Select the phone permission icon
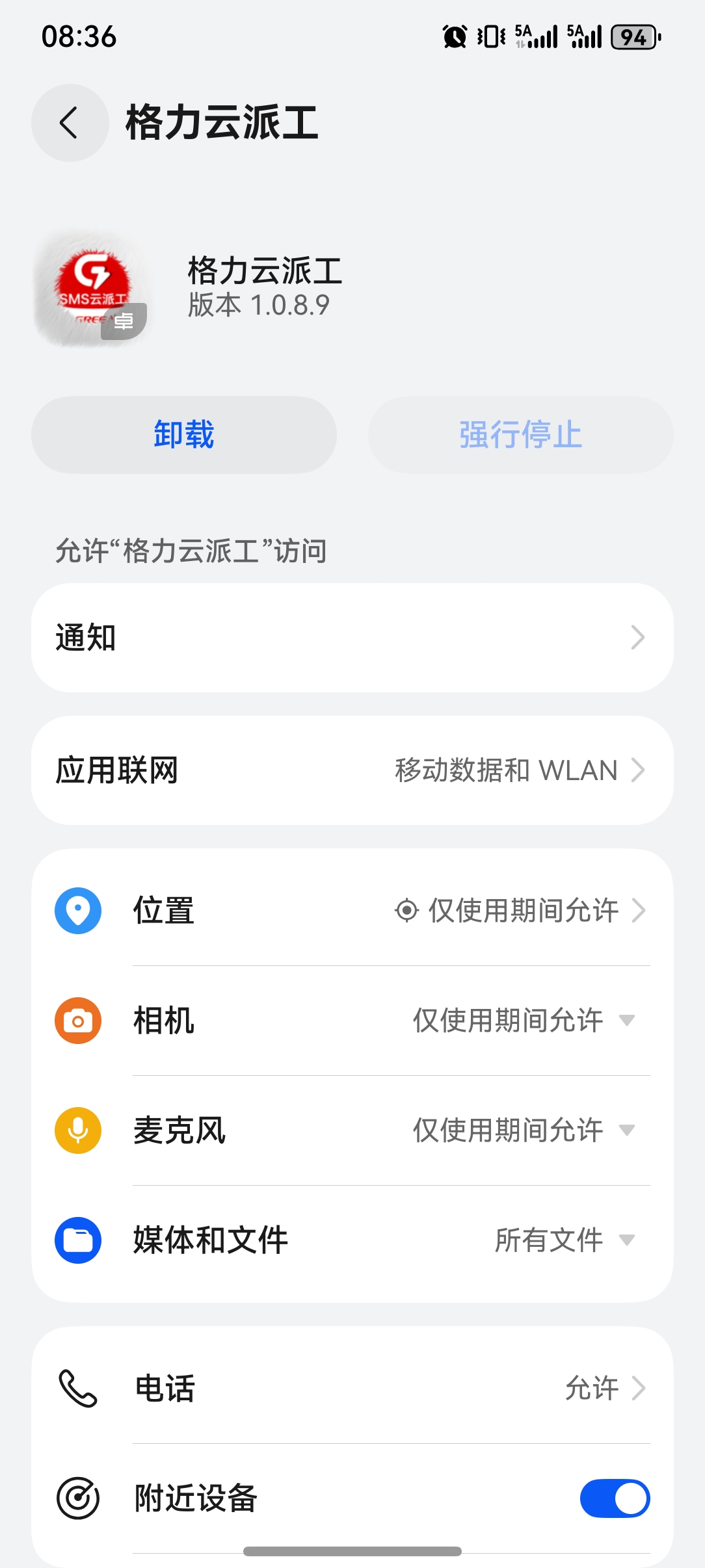 [77, 1388]
